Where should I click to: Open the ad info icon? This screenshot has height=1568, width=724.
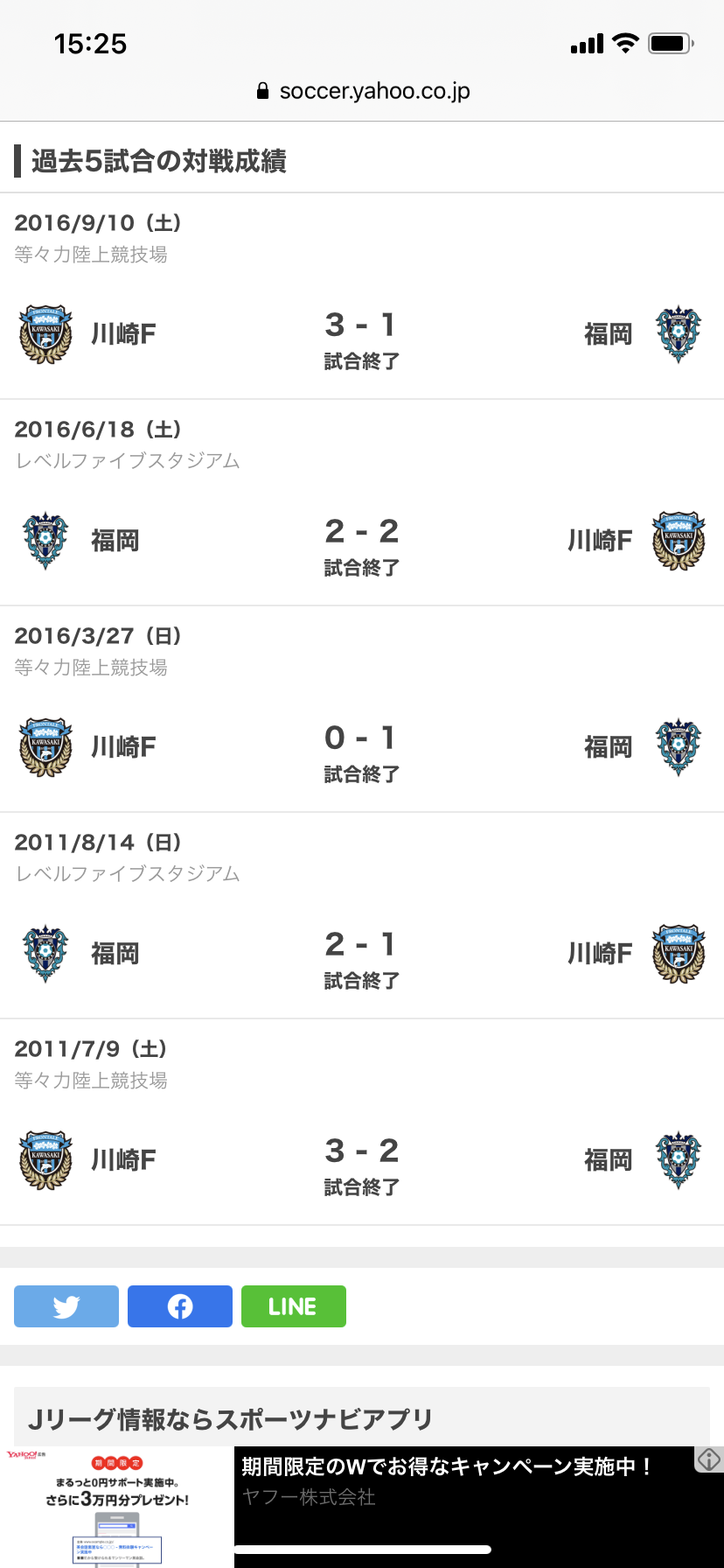click(708, 1459)
